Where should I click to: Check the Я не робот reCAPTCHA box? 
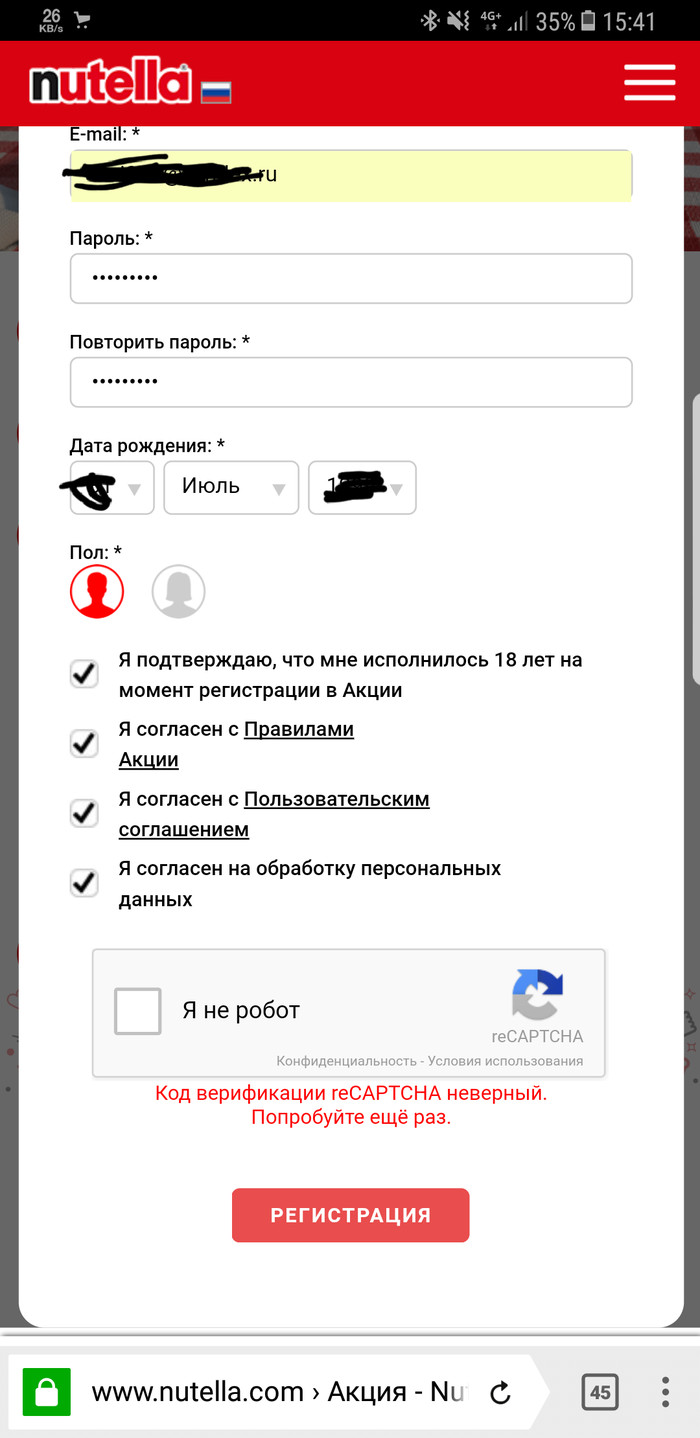click(x=138, y=1011)
